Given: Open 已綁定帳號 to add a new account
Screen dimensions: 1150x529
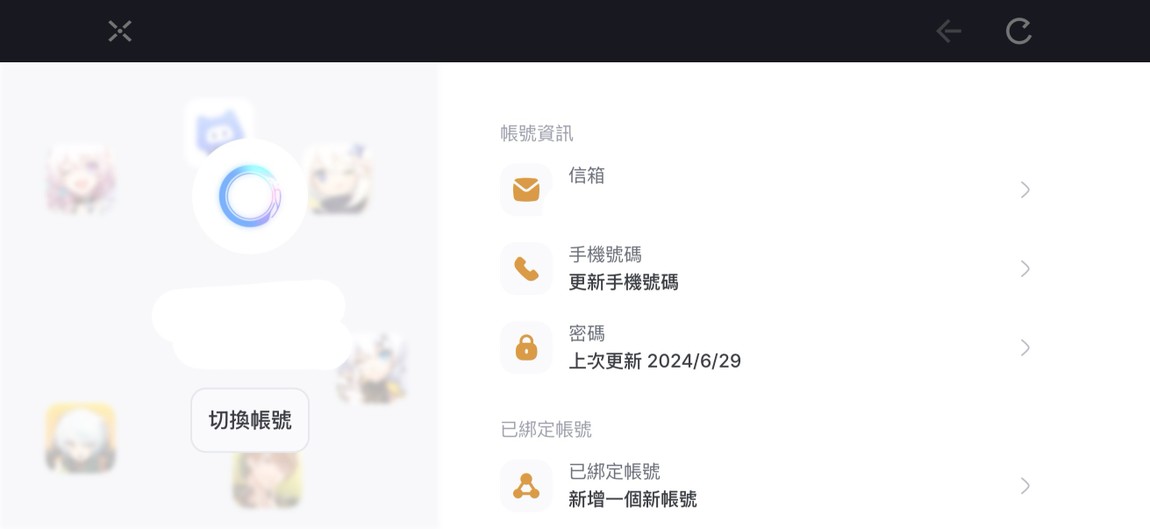Looking at the screenshot, I should [x=765, y=485].
